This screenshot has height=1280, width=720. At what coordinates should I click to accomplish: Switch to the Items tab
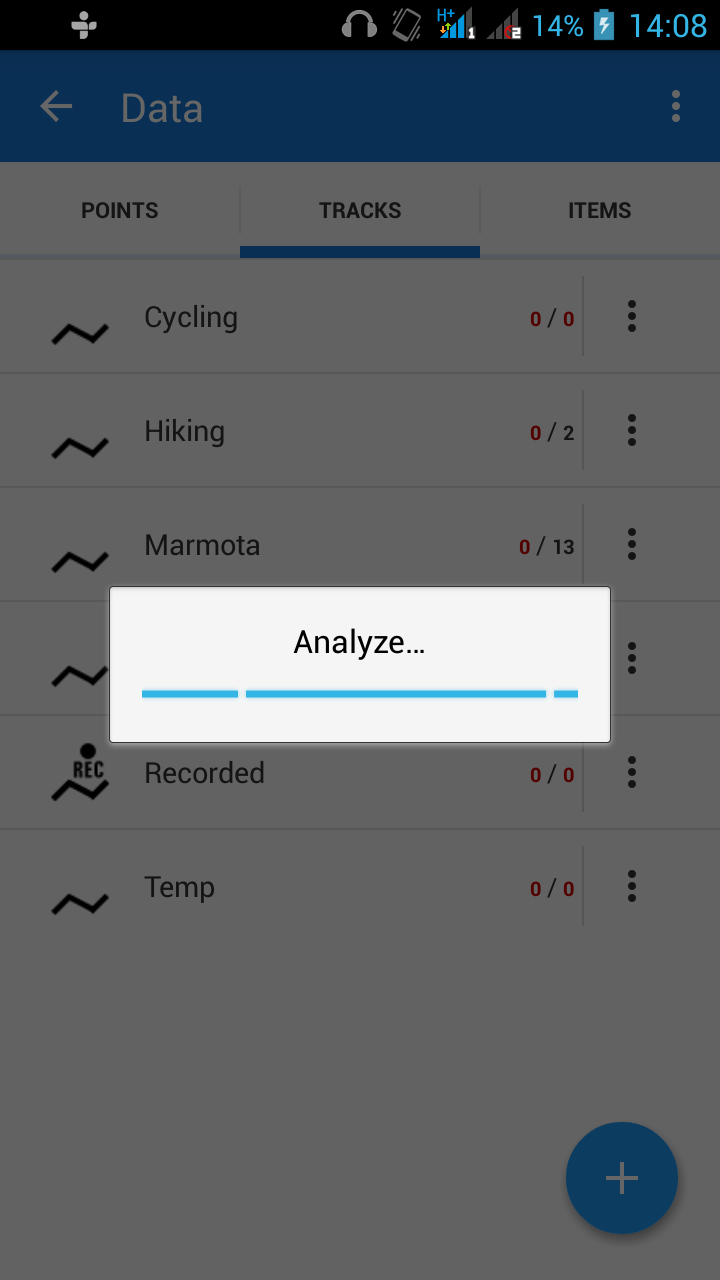click(x=600, y=211)
